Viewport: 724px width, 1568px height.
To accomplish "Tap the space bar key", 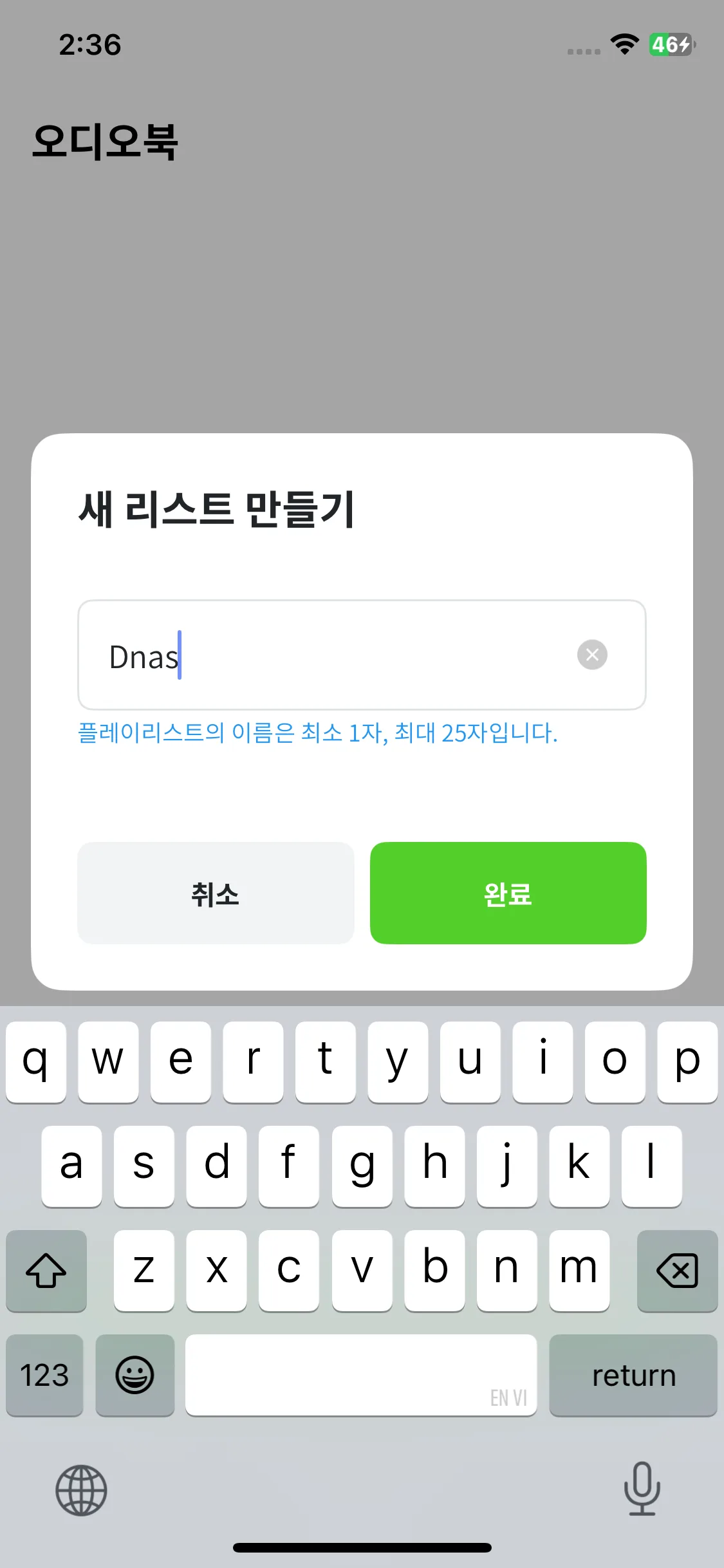I will tap(360, 1375).
